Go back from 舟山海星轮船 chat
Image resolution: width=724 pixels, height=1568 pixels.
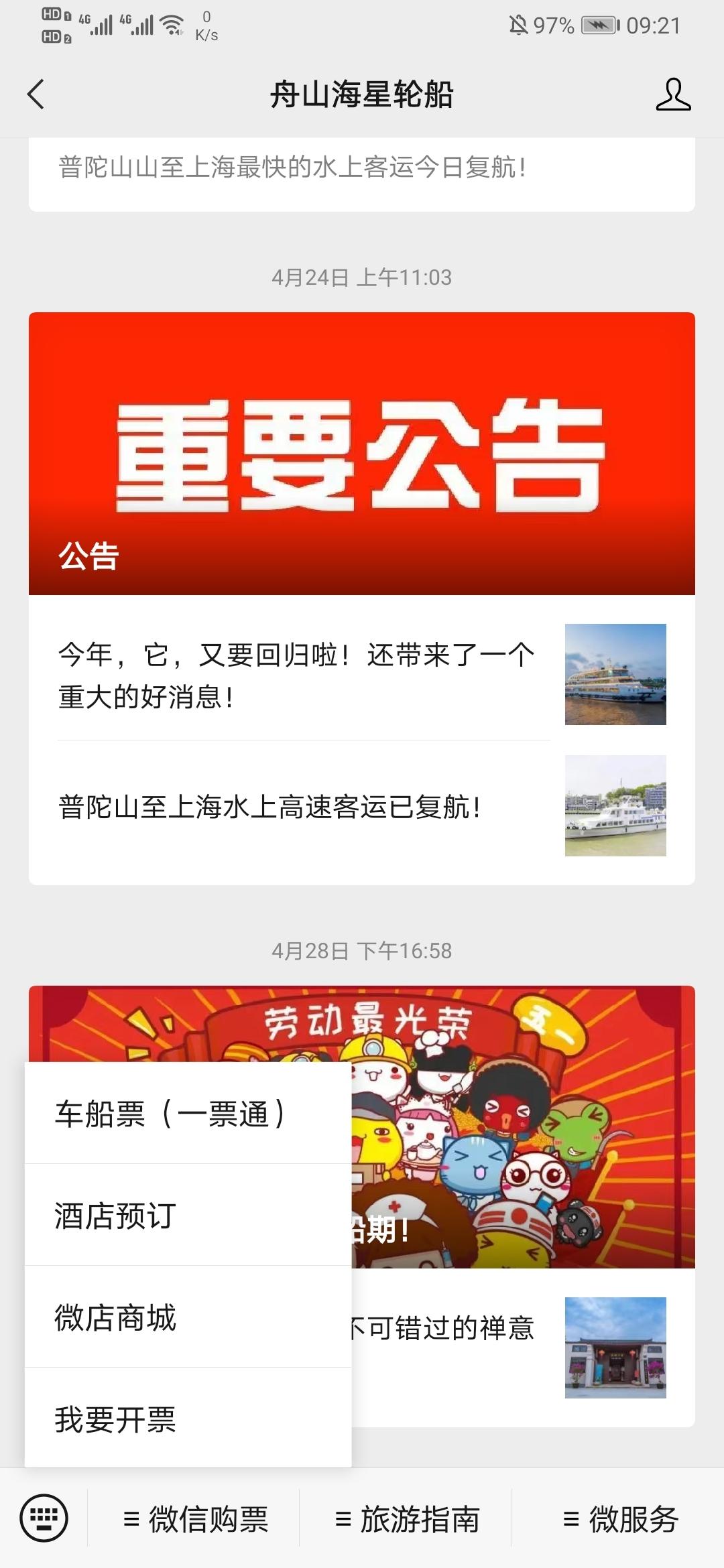coord(36,94)
